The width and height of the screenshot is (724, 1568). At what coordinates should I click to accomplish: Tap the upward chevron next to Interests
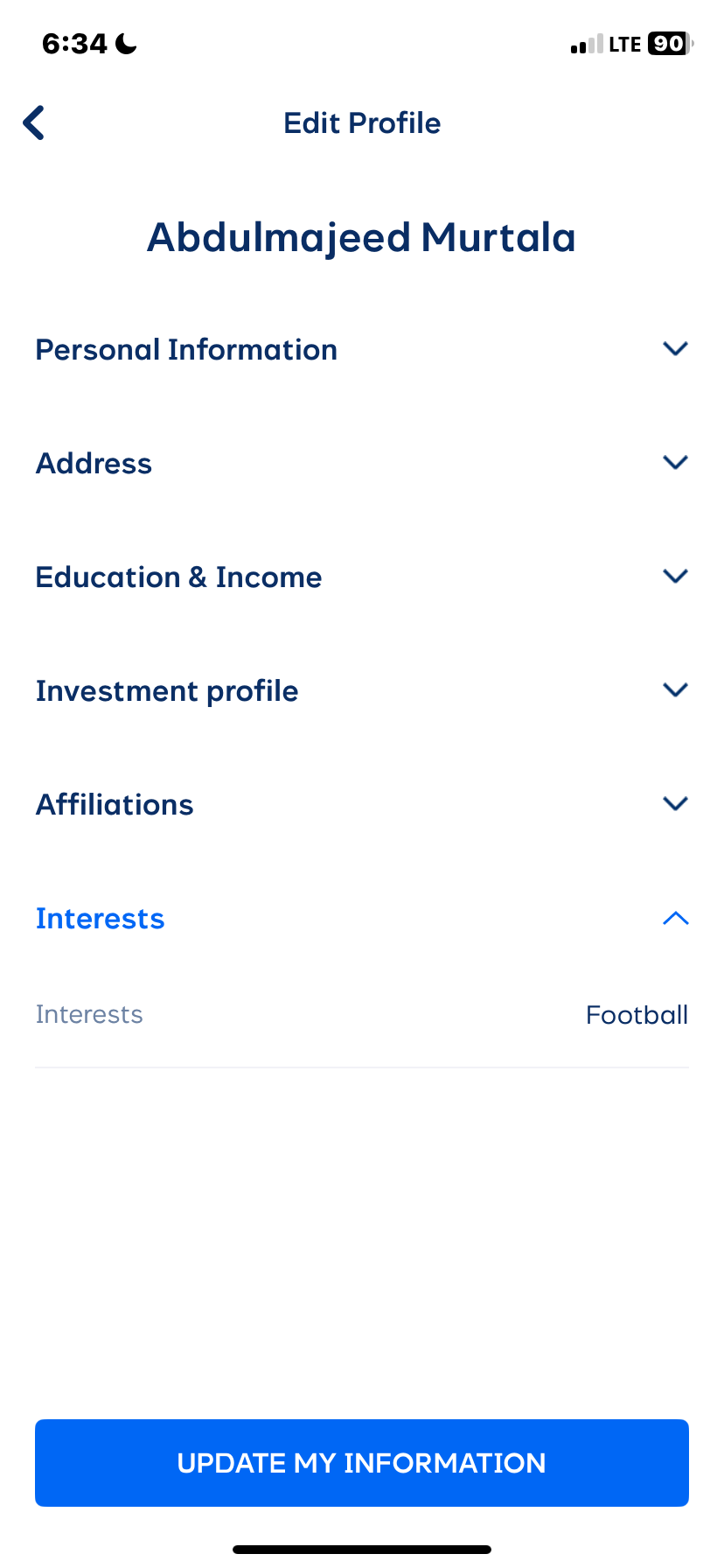[675, 918]
